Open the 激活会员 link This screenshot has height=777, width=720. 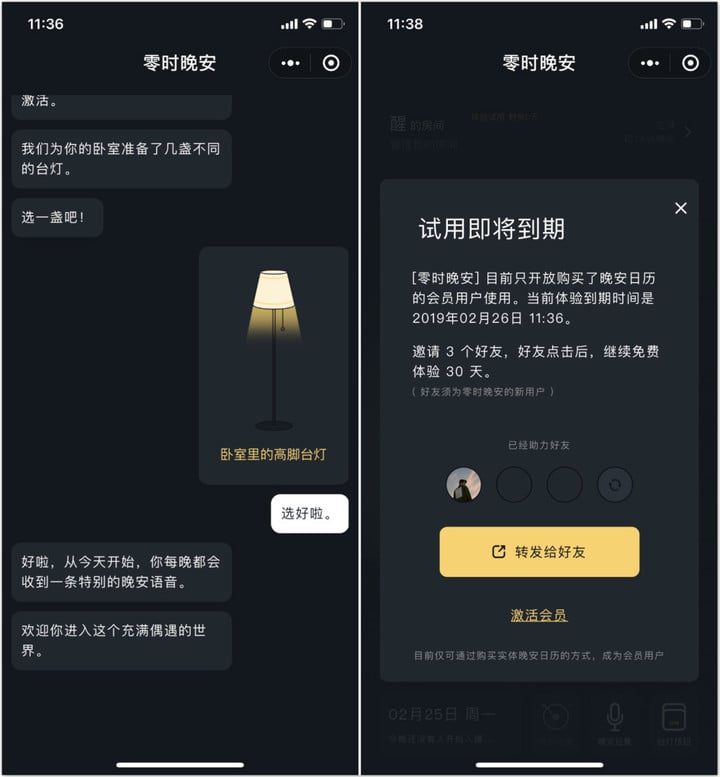point(539,615)
